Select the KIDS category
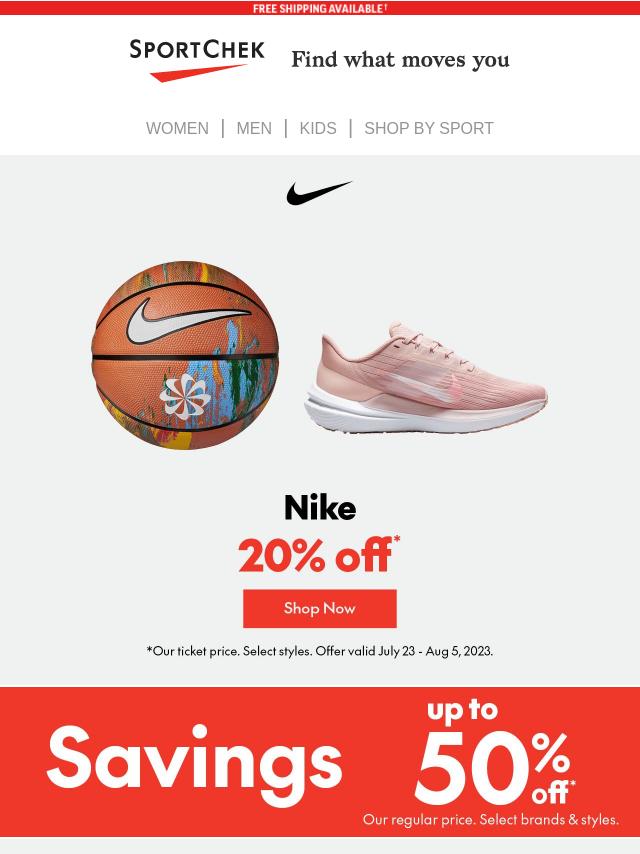Image resolution: width=640 pixels, height=854 pixels. [318, 128]
